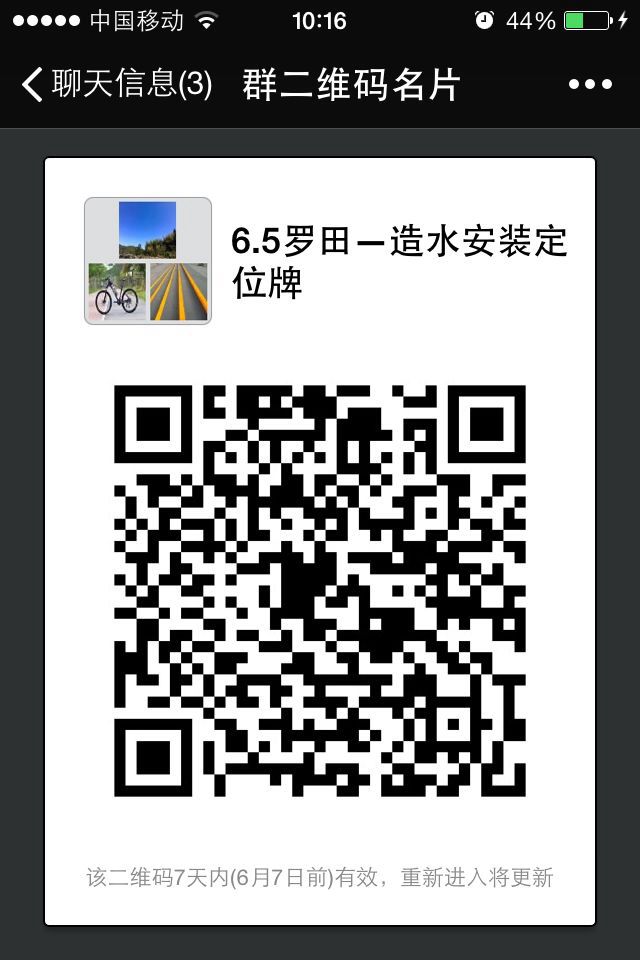Go back to 聊天信息 screen

click(115, 85)
